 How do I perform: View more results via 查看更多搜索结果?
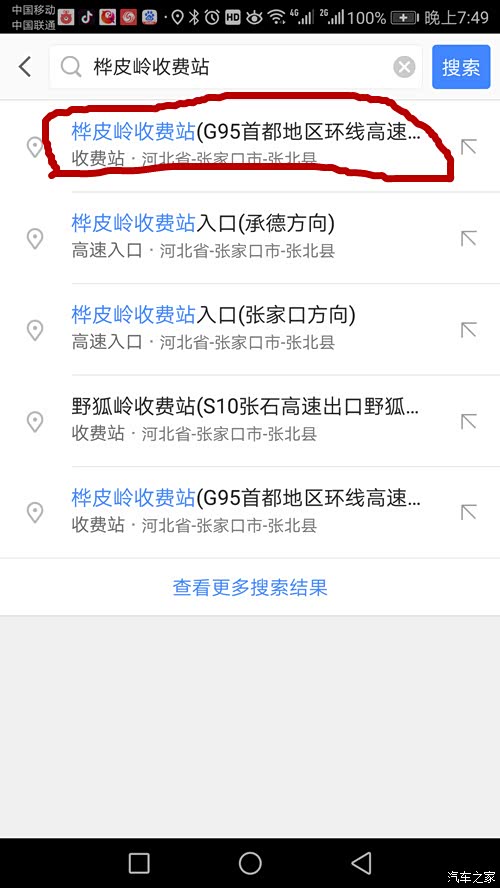click(250, 587)
